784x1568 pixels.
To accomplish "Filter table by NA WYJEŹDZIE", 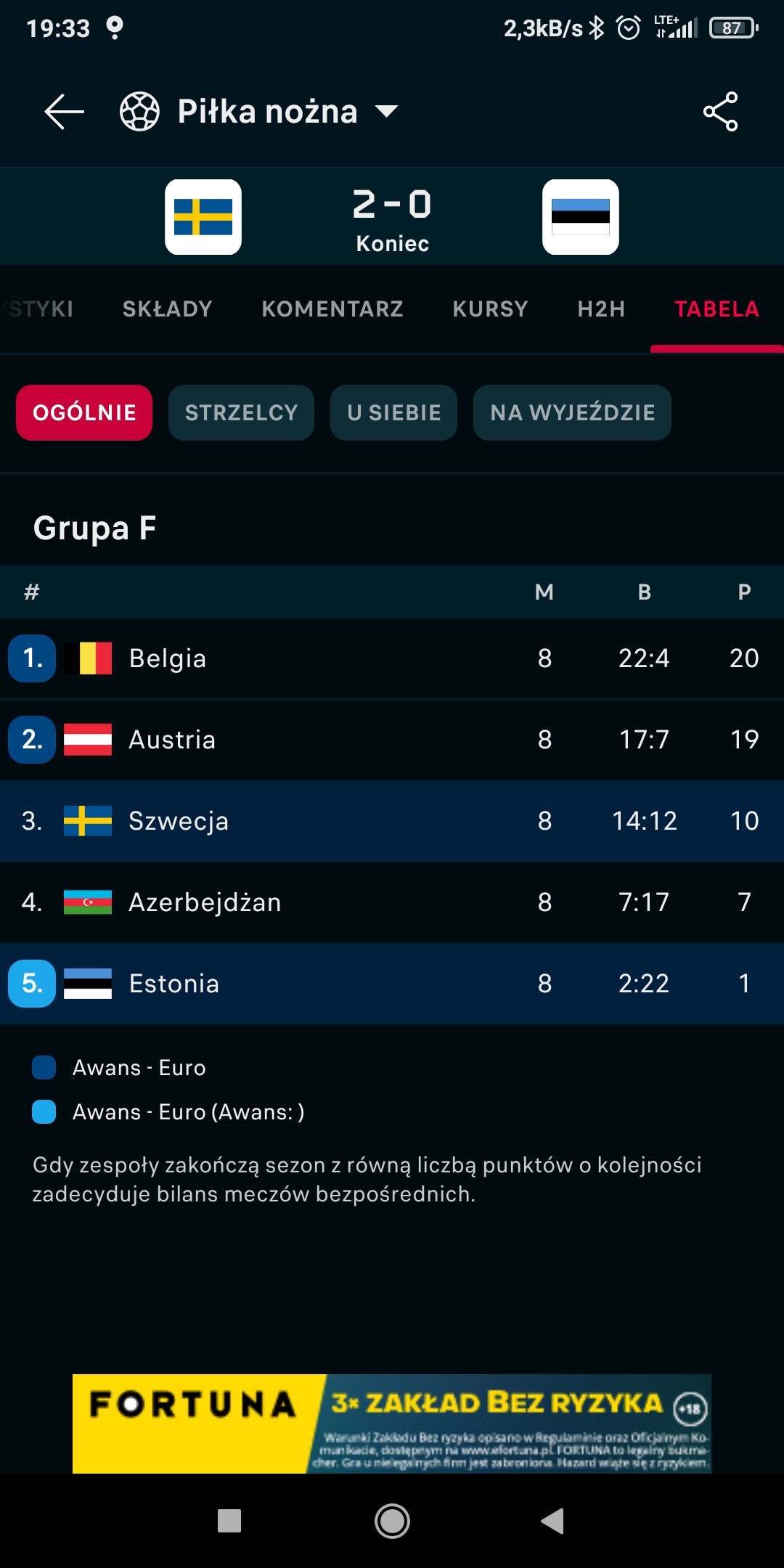I will click(572, 412).
